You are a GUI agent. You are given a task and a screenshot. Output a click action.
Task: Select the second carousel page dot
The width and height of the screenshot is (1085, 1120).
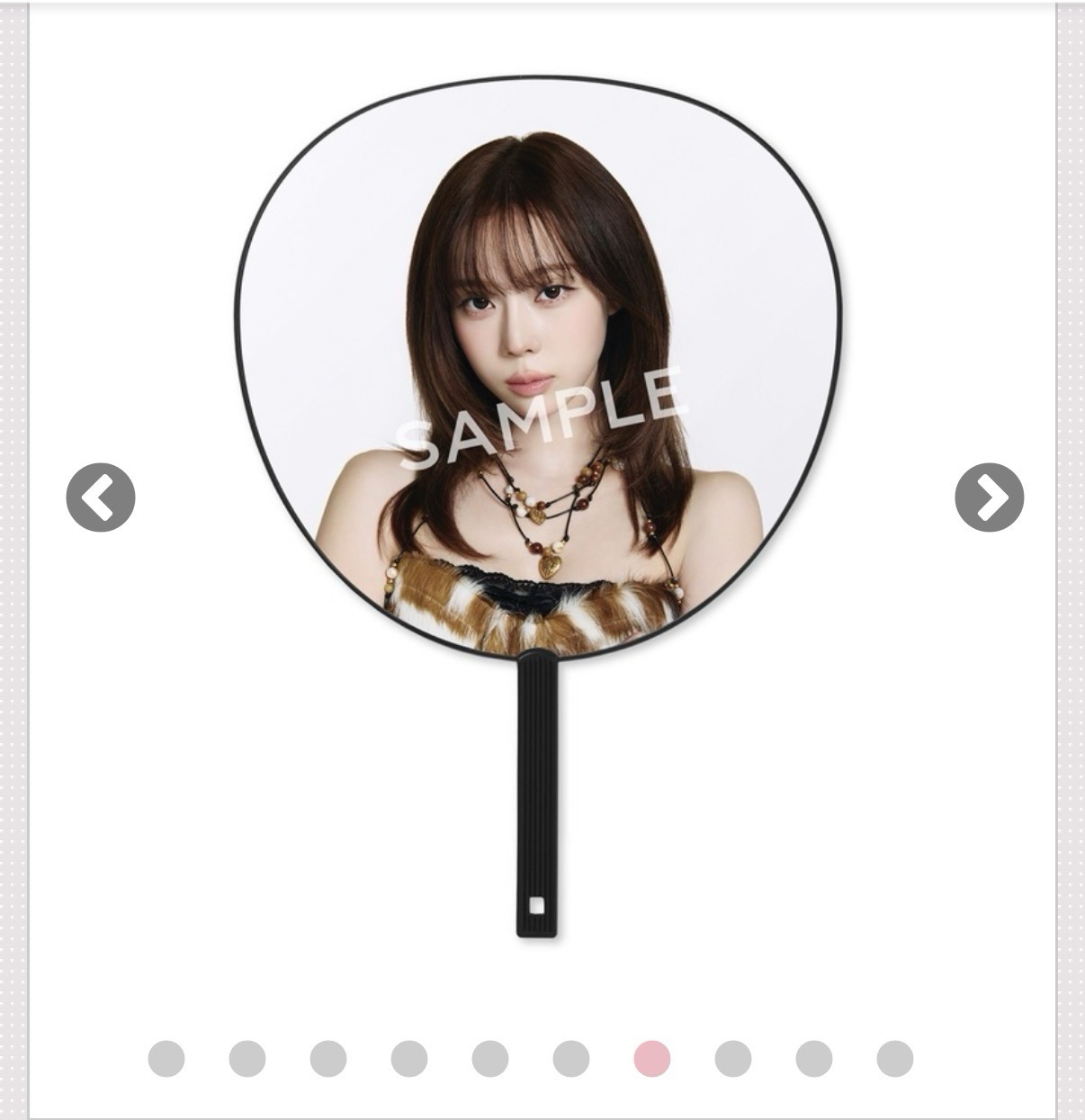tap(247, 1058)
